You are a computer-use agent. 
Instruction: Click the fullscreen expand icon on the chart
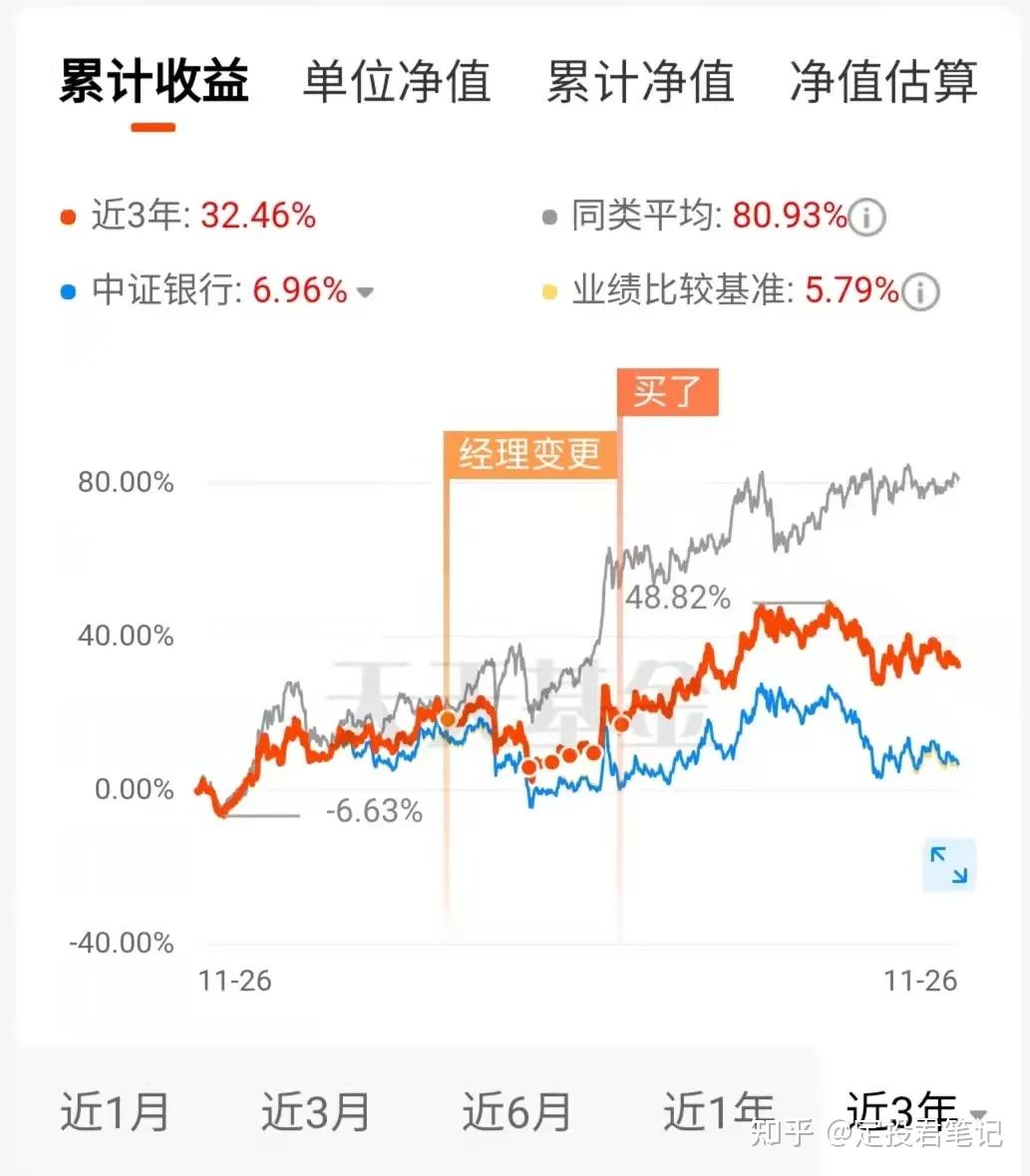[x=951, y=865]
